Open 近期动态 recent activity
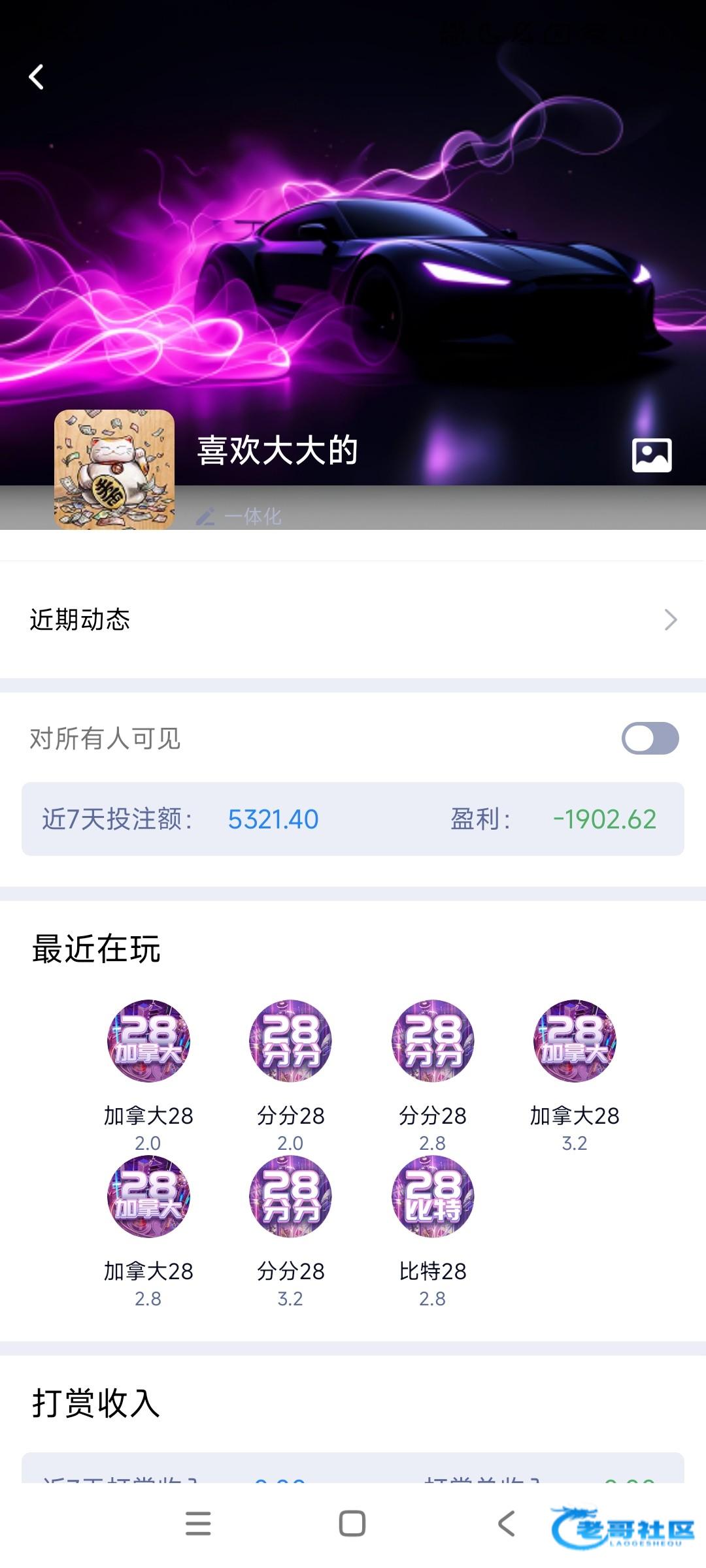706x1568 pixels. pyautogui.click(x=353, y=619)
